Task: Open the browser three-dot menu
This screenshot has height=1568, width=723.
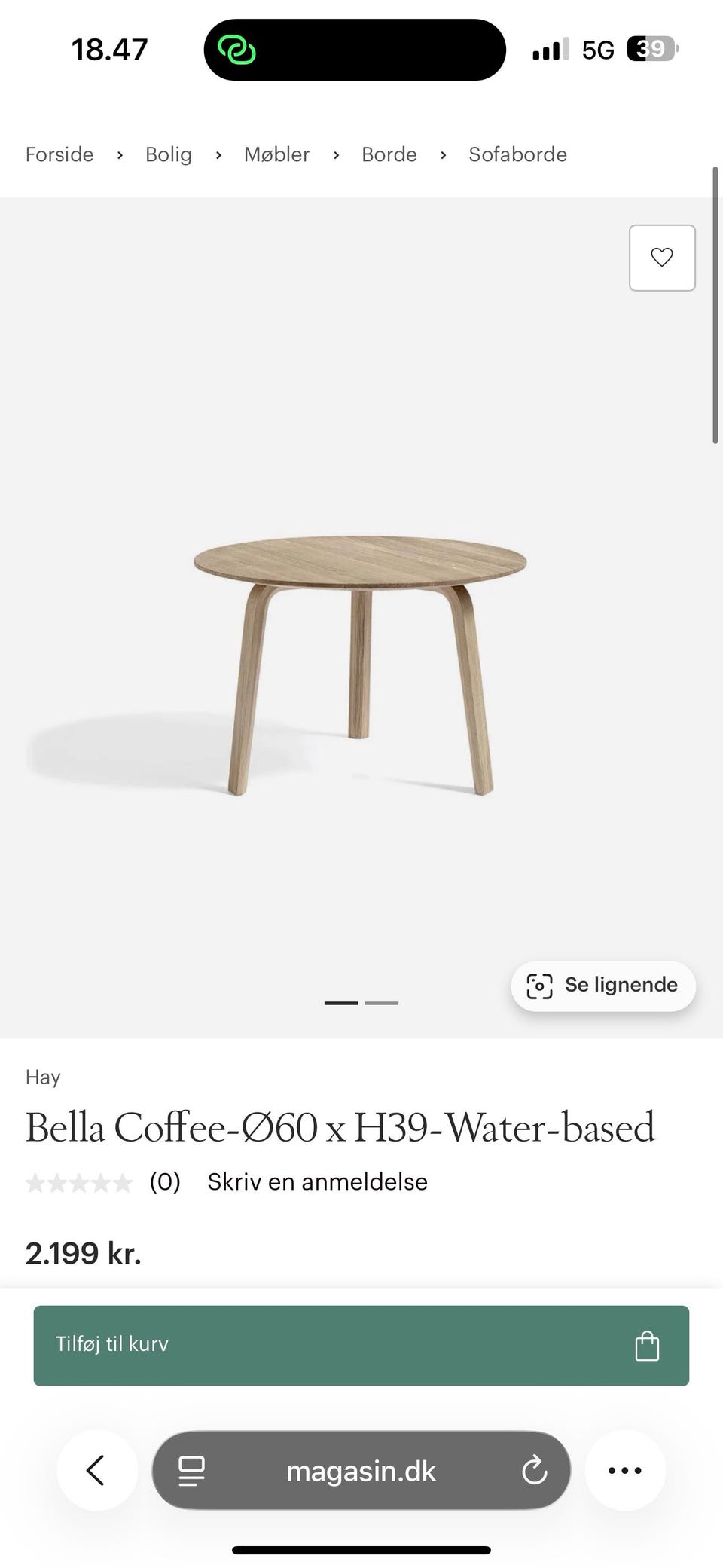Action: pos(625,1470)
